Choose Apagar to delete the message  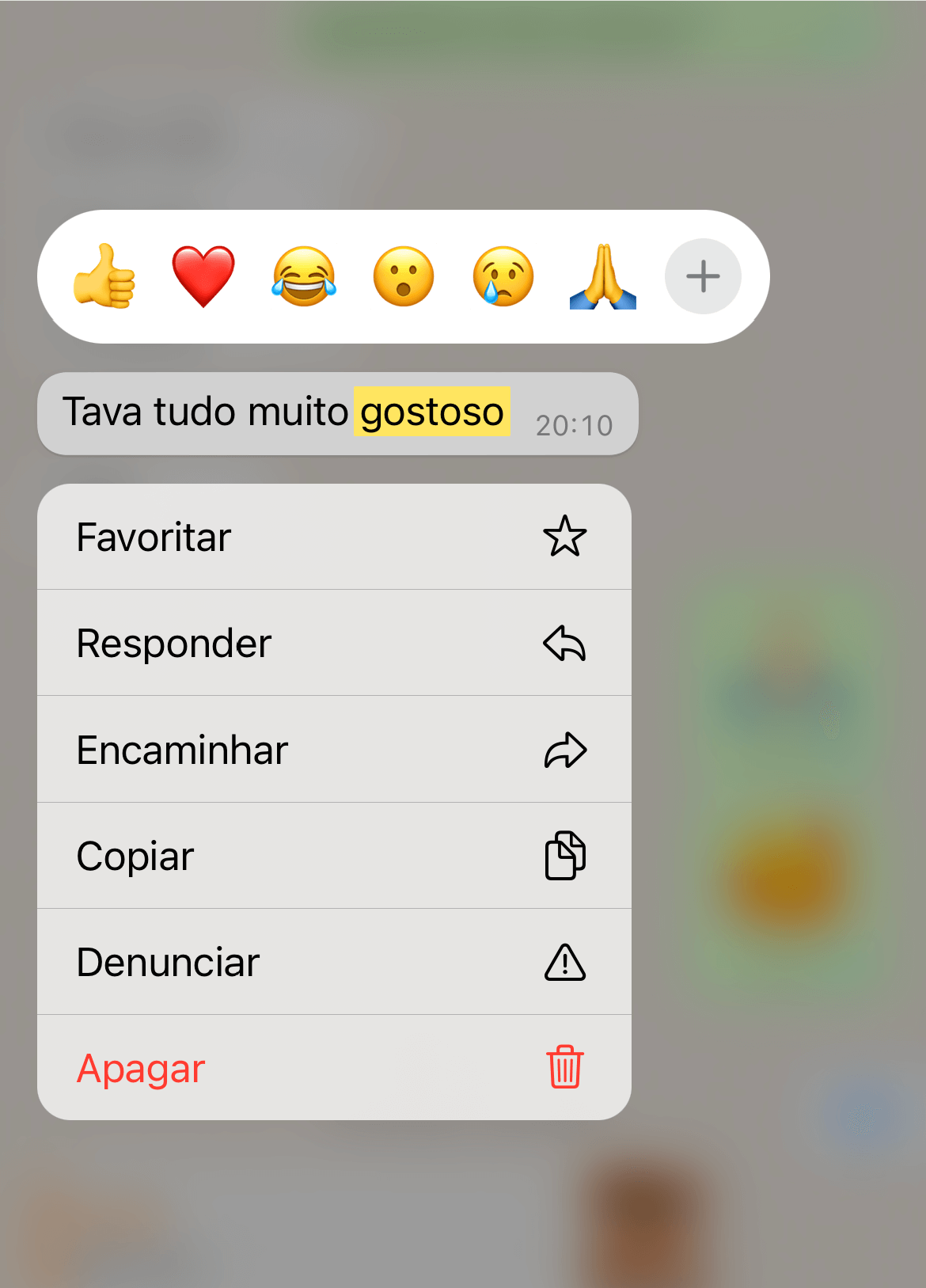[237, 1067]
